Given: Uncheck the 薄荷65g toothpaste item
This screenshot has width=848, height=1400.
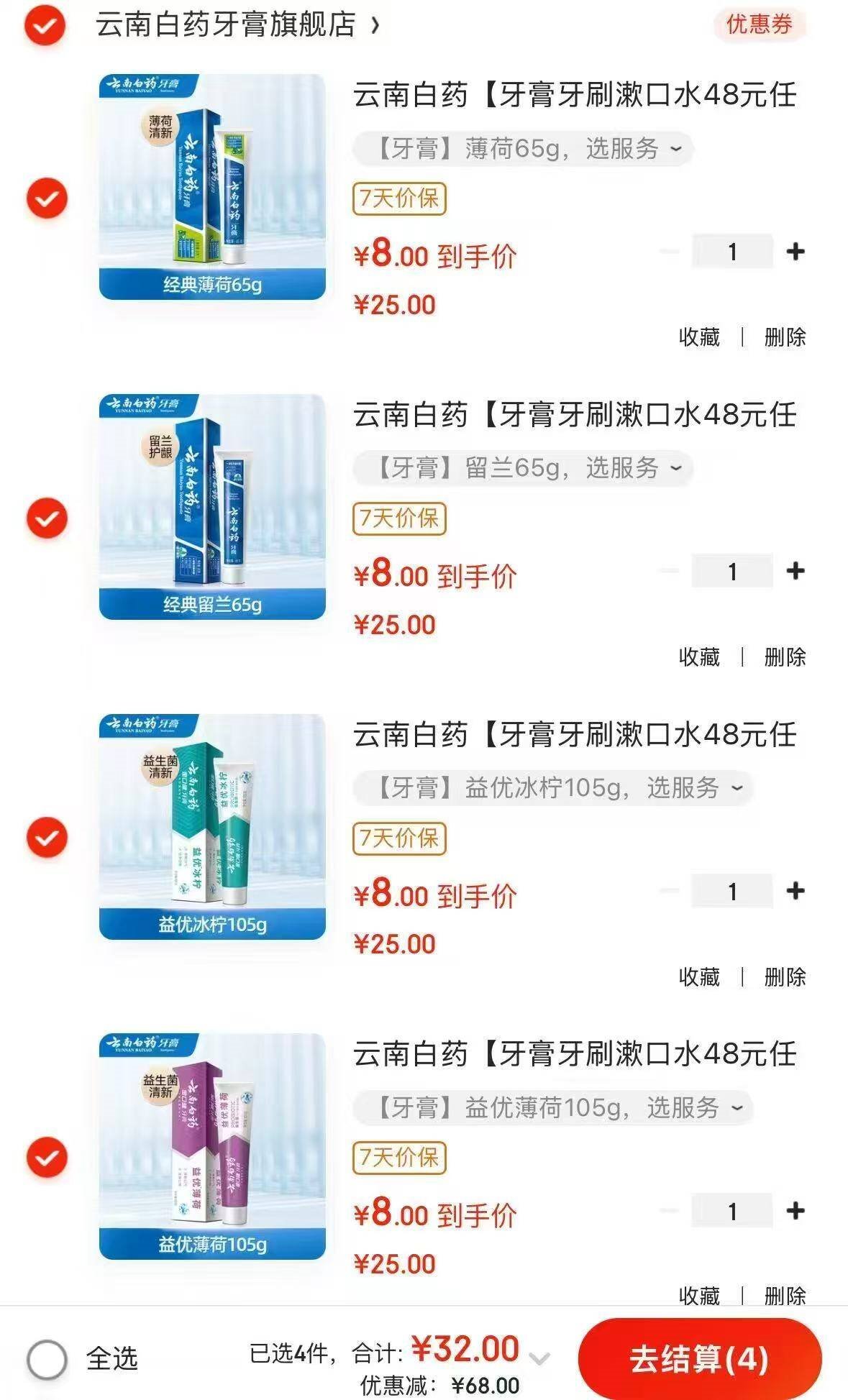Looking at the screenshot, I should coord(47,198).
